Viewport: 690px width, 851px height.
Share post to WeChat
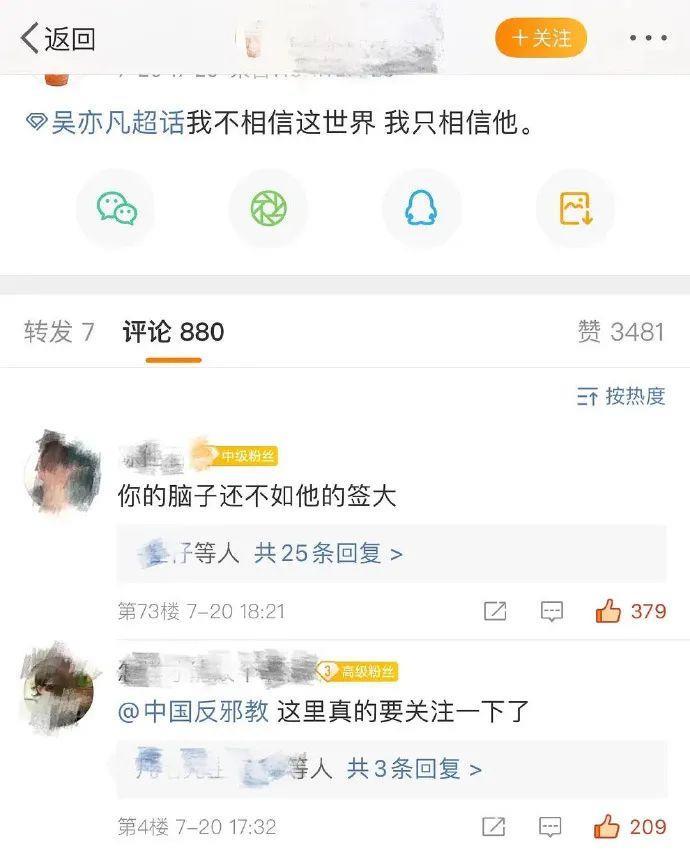[x=117, y=209]
